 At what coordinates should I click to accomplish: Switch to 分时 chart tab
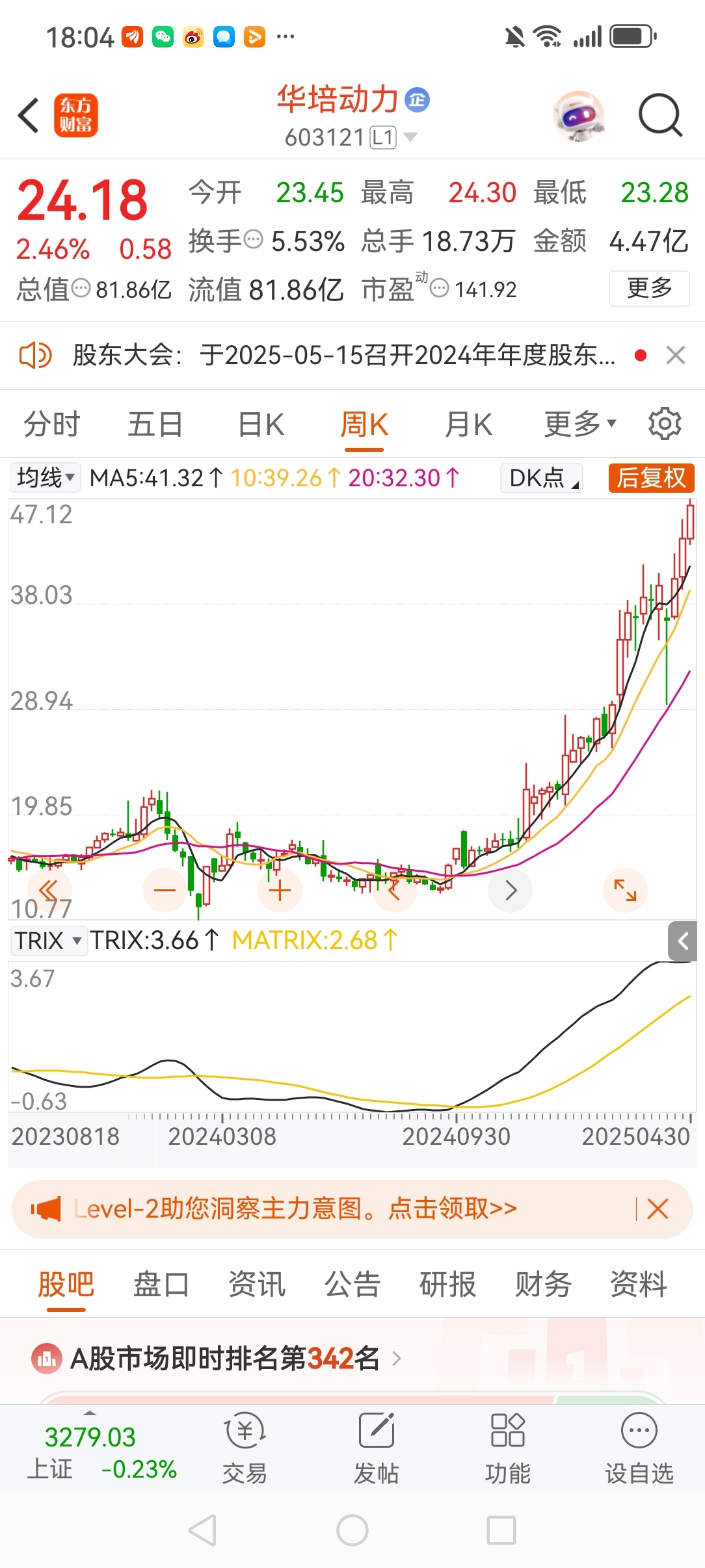click(51, 425)
